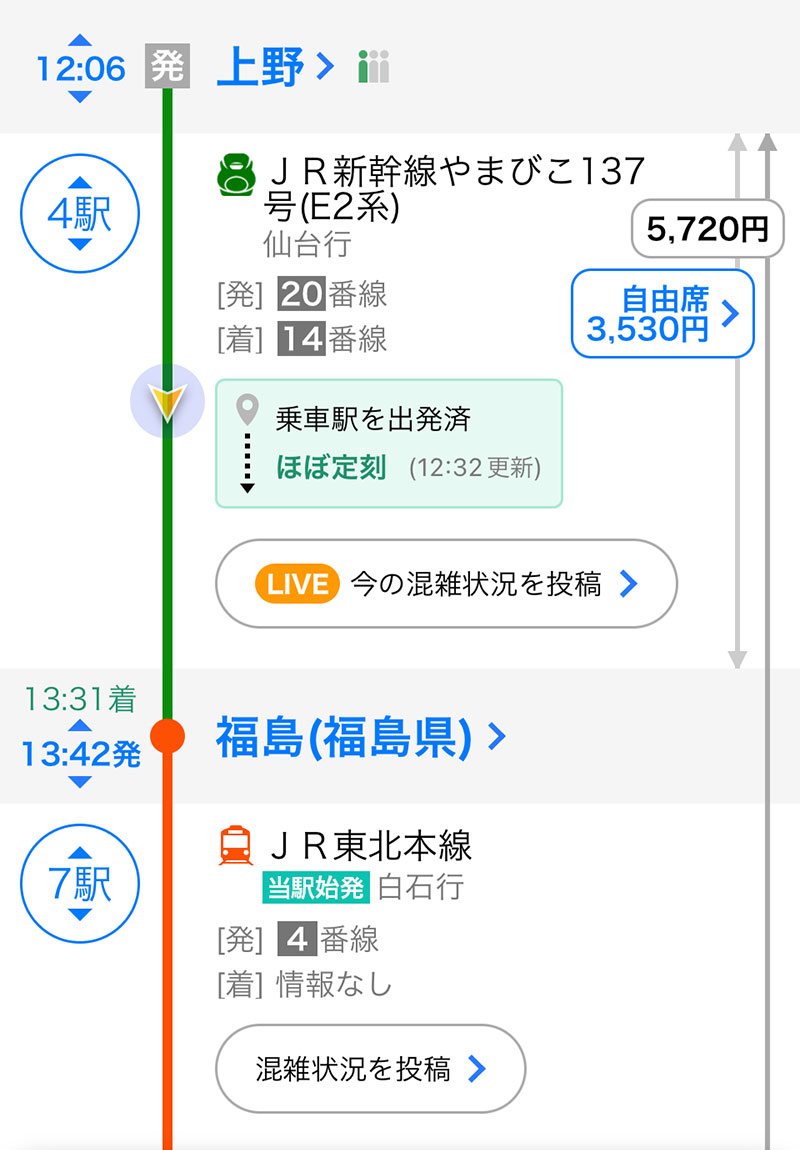
Task: Change the 12:06 departure time from 上野
Action: coord(80,68)
